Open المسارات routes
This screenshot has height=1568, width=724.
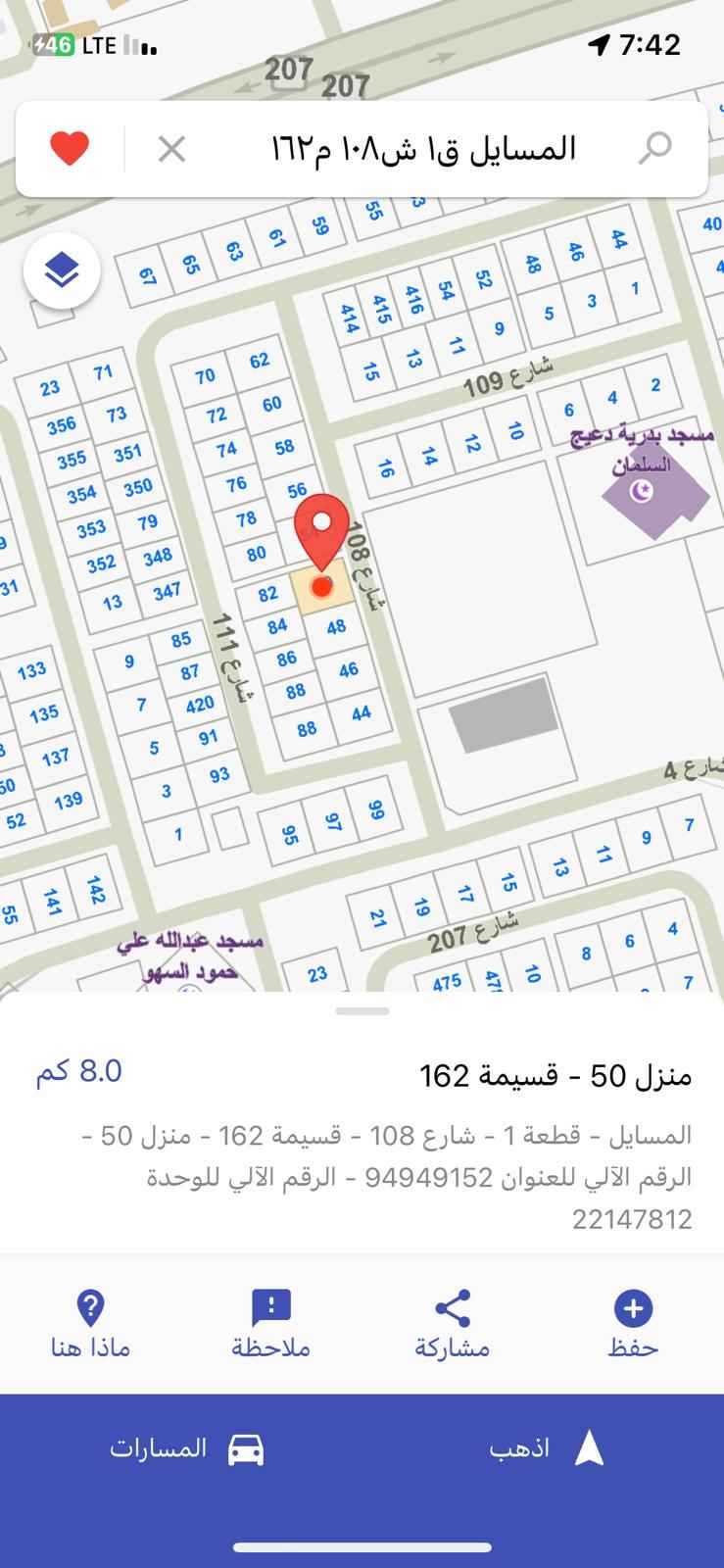click(x=186, y=1447)
